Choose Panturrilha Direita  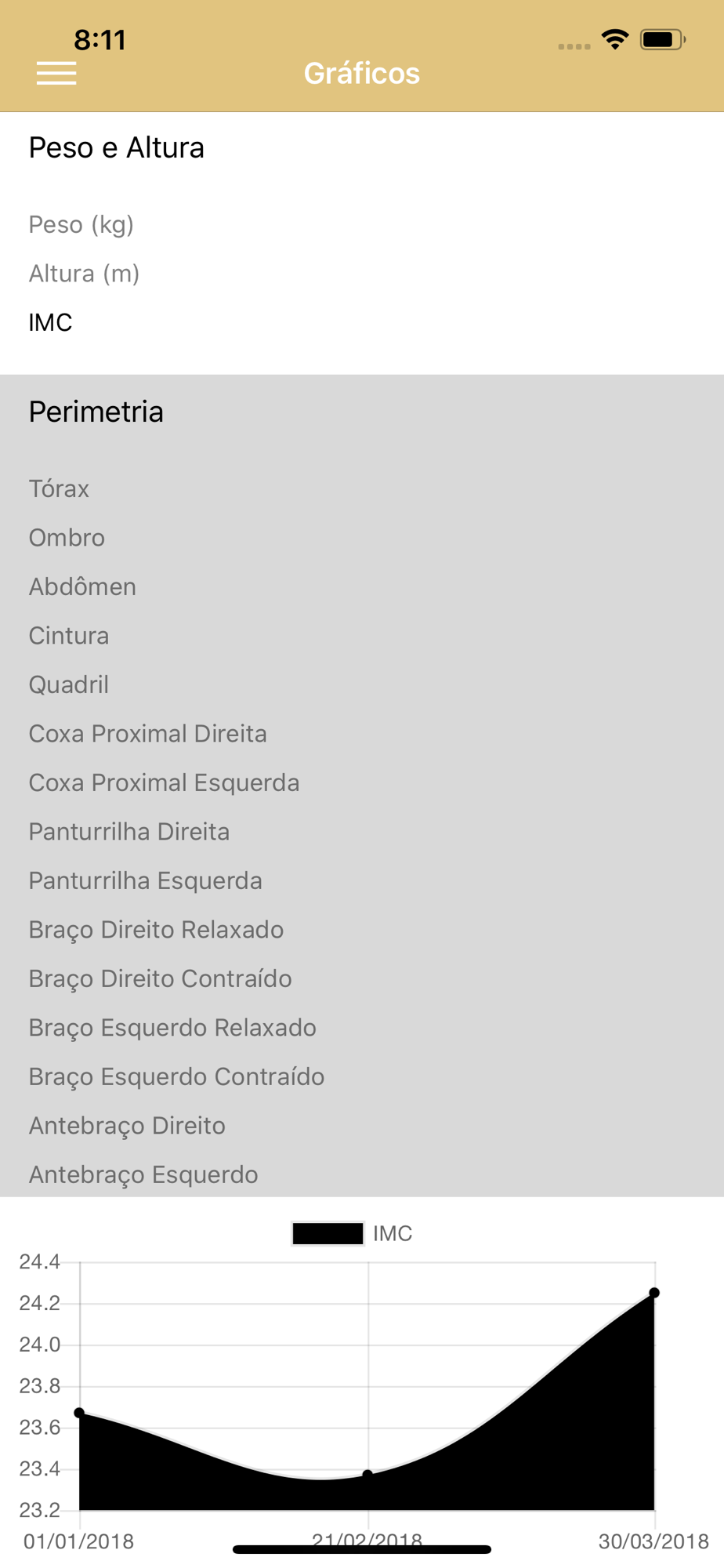coord(129,832)
